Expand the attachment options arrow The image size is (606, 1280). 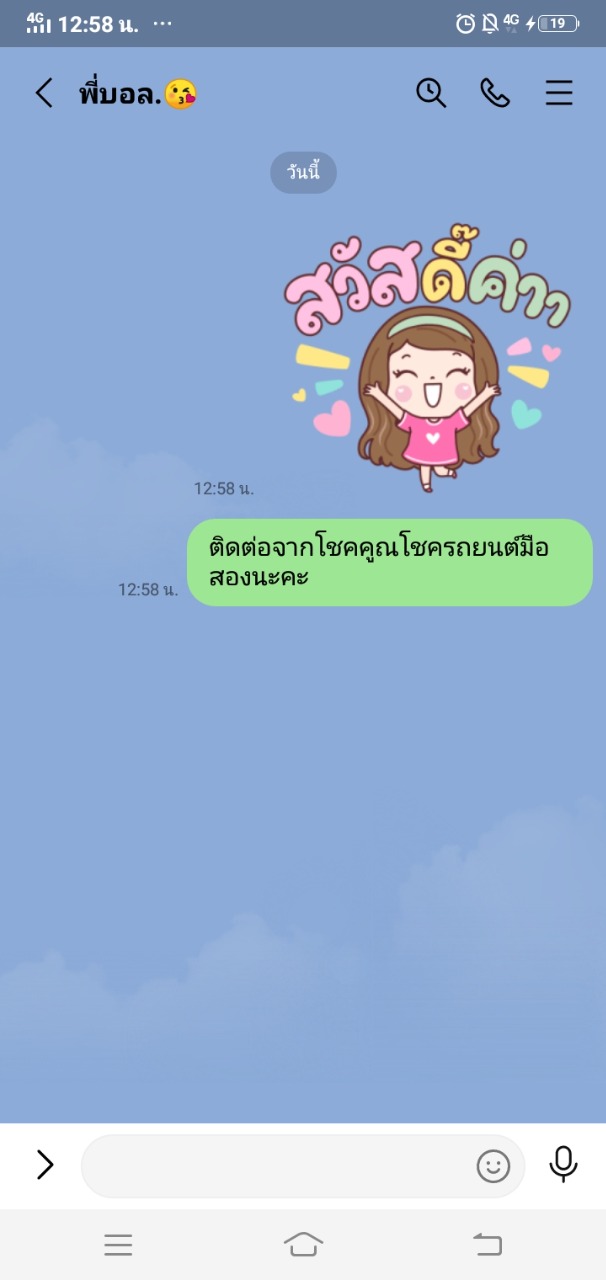45,1165
